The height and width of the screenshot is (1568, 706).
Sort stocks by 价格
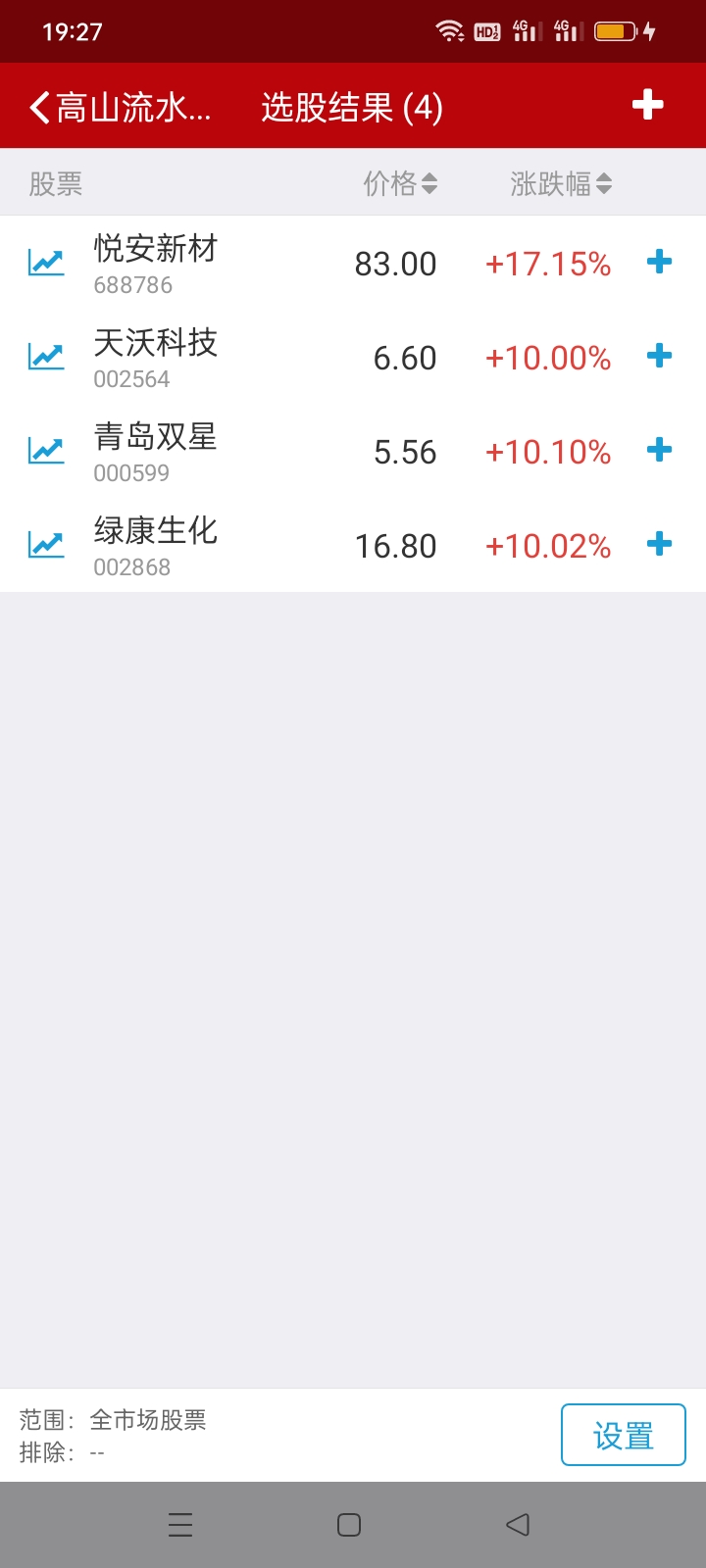point(400,183)
